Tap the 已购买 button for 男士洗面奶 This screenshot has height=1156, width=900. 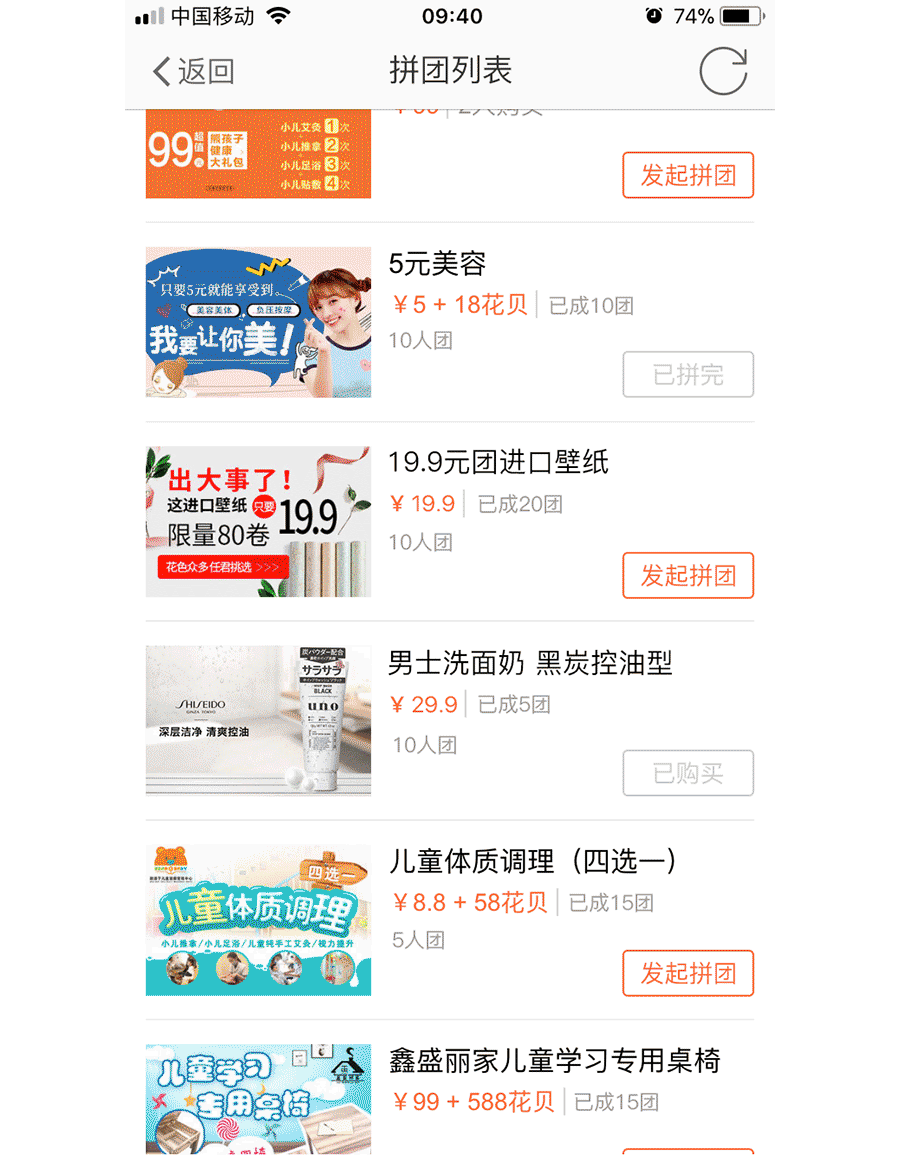pyautogui.click(x=687, y=773)
